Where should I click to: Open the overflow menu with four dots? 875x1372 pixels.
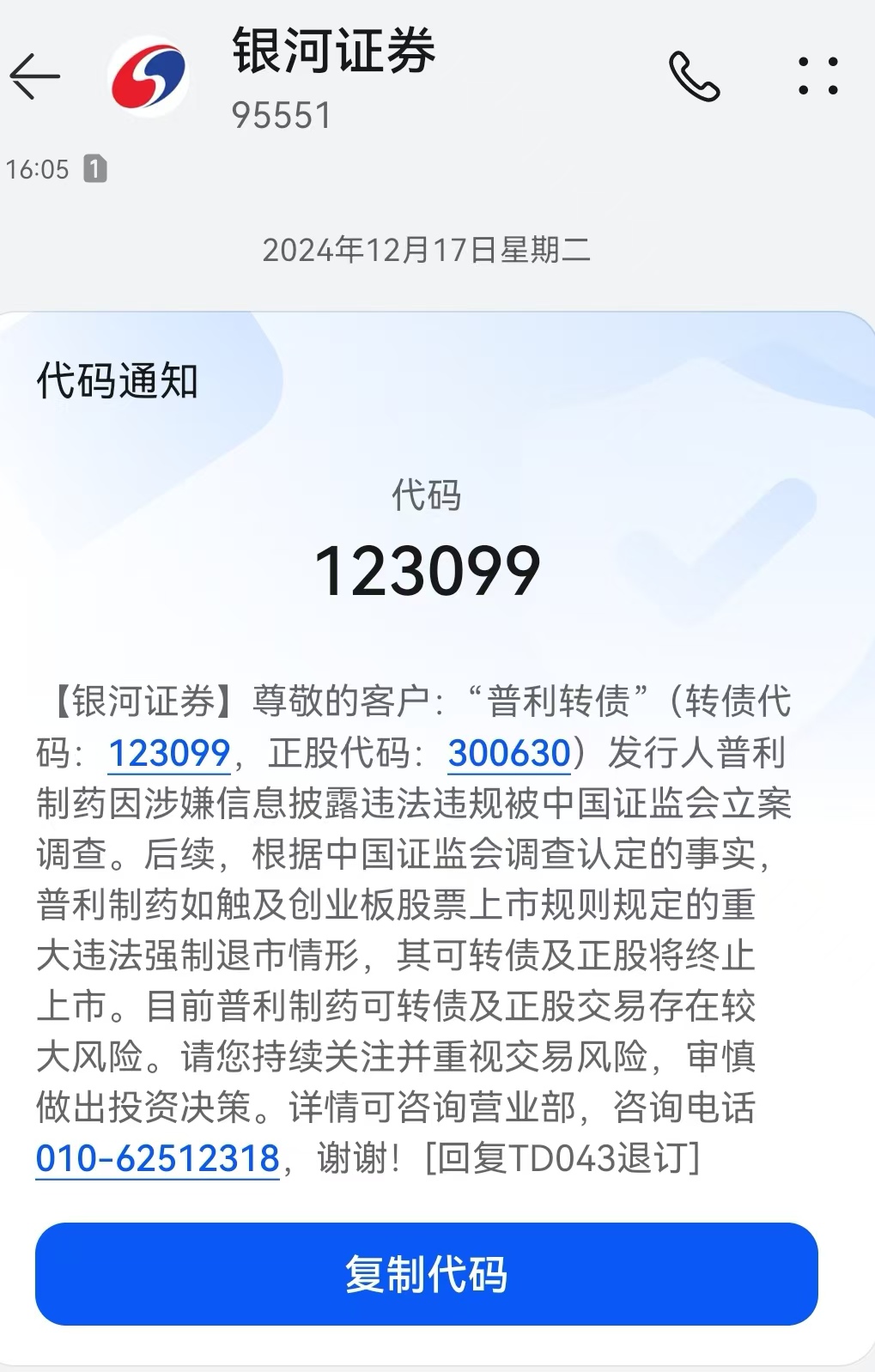pyautogui.click(x=817, y=76)
